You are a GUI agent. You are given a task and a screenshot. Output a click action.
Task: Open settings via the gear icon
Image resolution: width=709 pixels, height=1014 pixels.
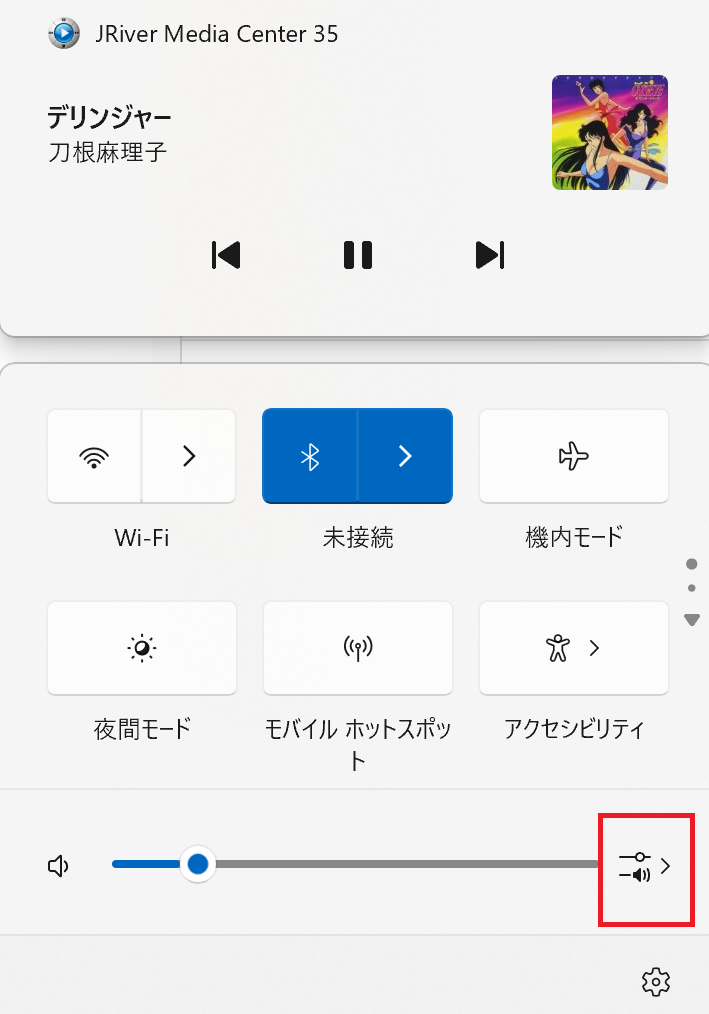pyautogui.click(x=655, y=982)
